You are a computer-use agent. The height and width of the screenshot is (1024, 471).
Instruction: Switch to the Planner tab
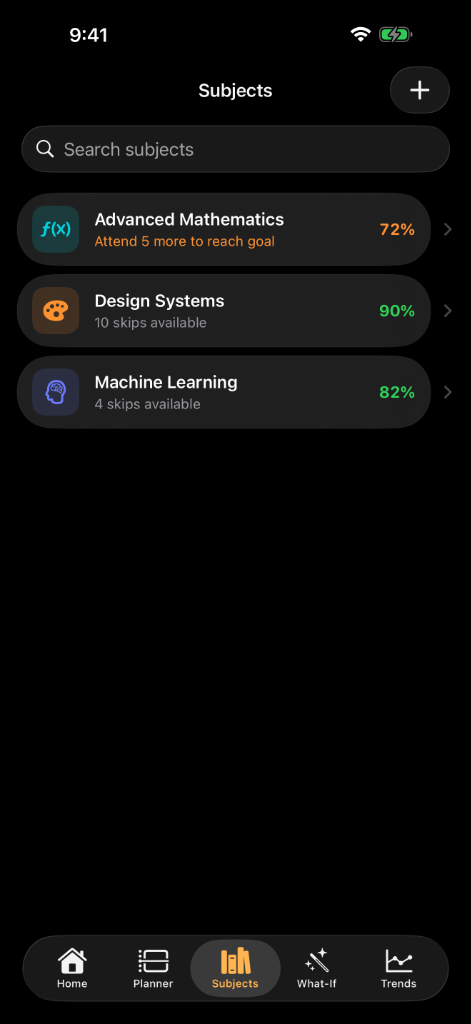click(x=154, y=968)
